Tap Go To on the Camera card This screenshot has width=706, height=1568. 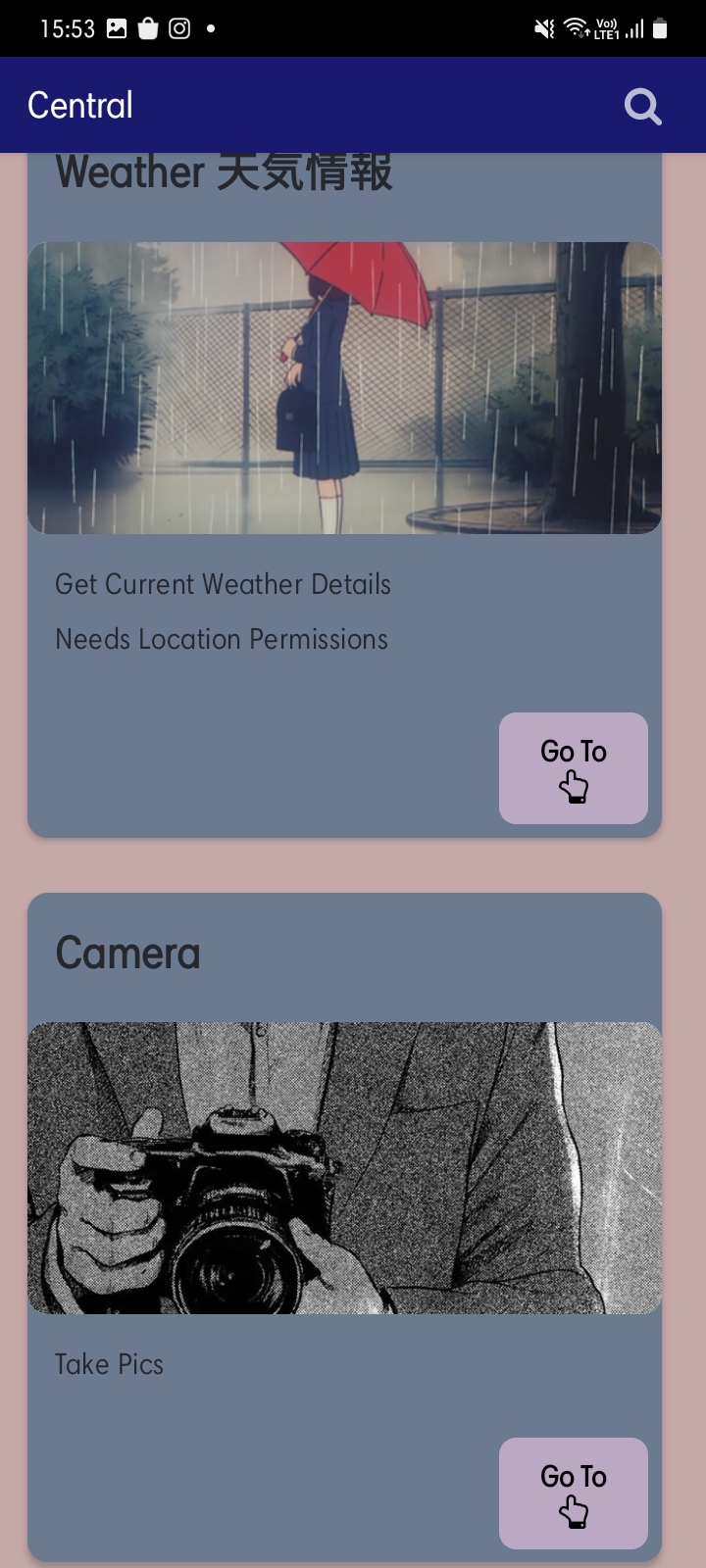tap(574, 1493)
